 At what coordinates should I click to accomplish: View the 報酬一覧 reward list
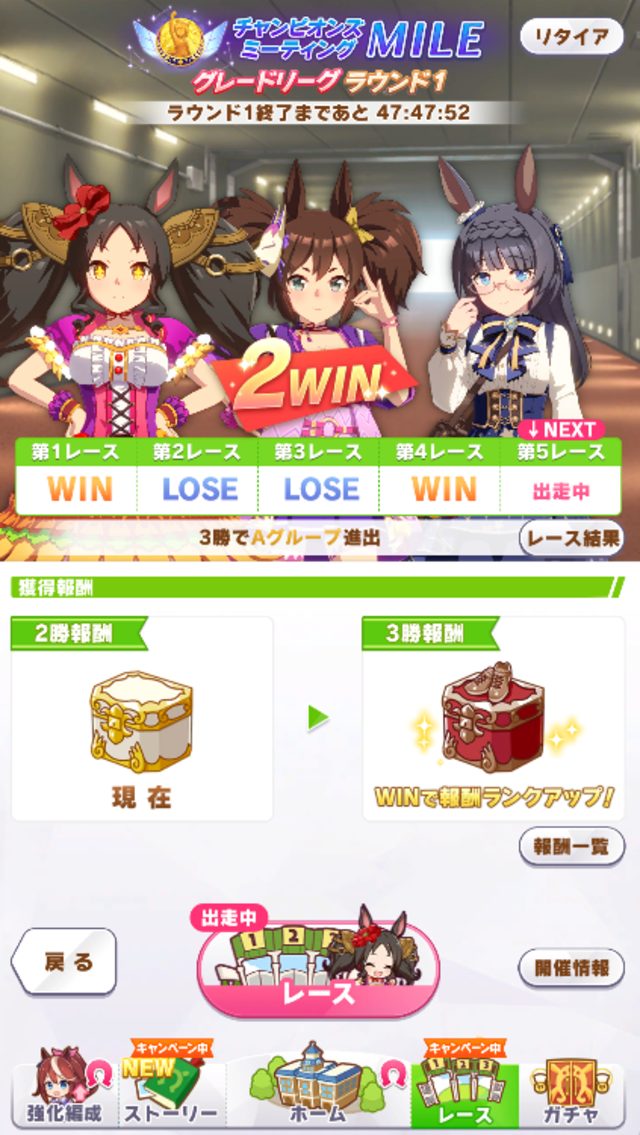(571, 846)
